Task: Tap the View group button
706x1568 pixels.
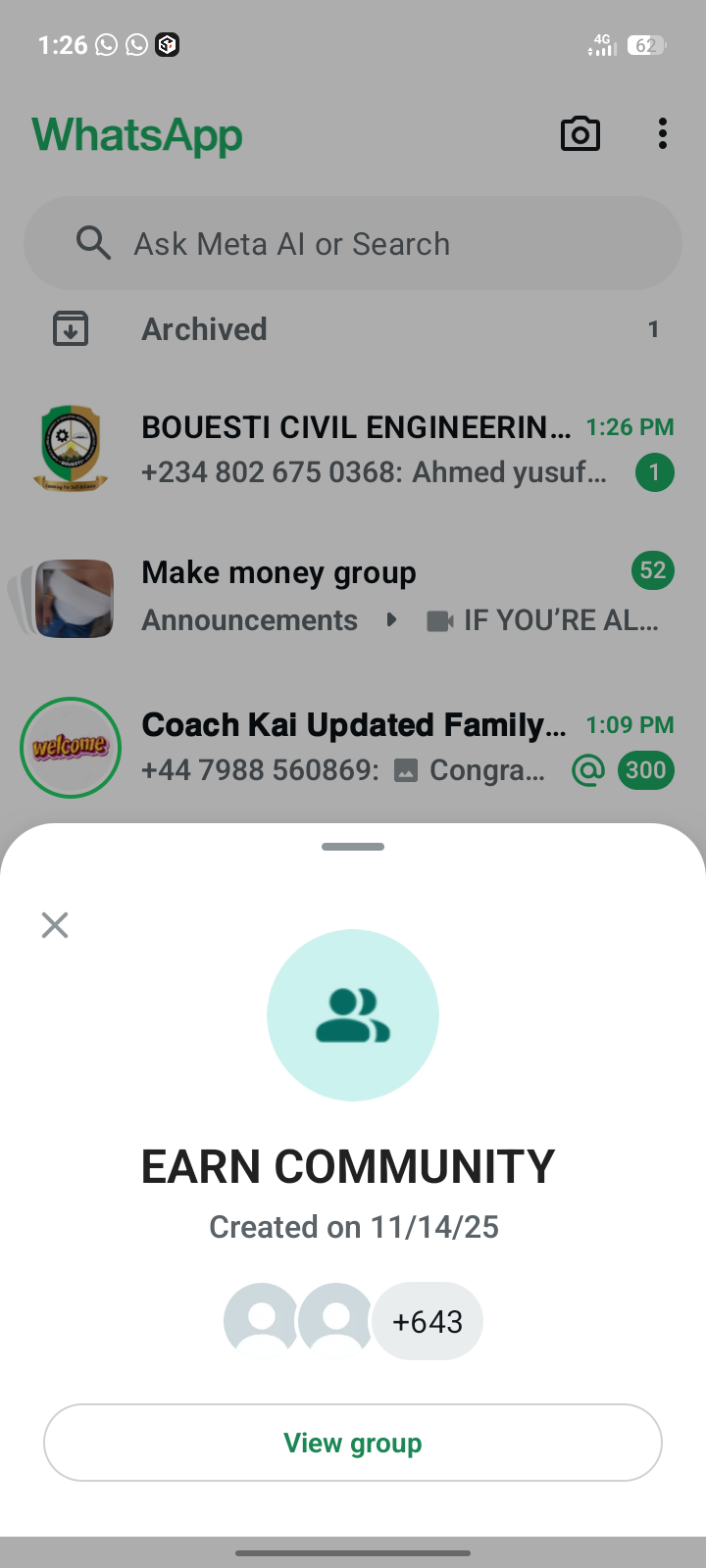Action: (x=353, y=1443)
